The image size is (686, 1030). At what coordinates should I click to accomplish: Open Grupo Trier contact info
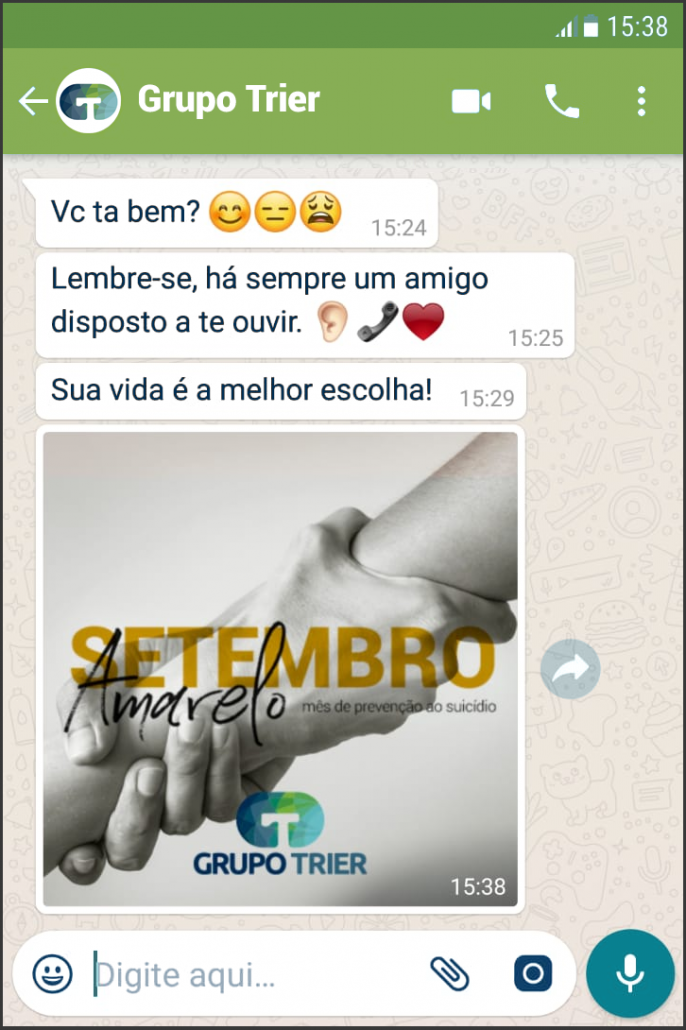pyautogui.click(x=229, y=100)
